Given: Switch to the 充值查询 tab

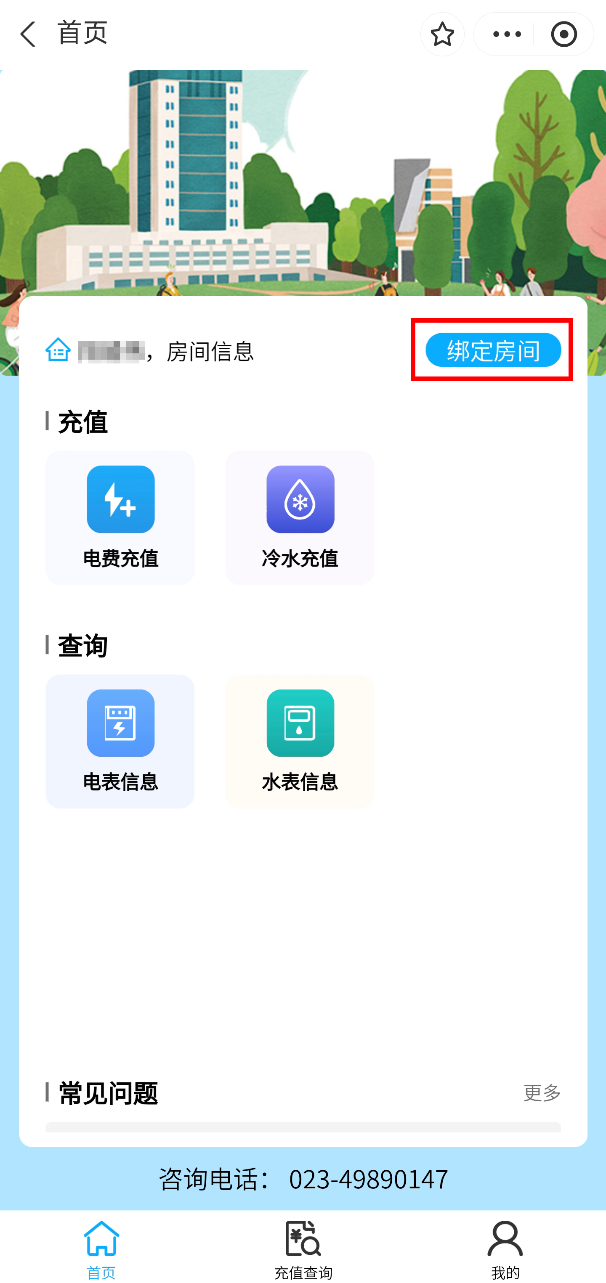Looking at the screenshot, I should coord(303,1249).
